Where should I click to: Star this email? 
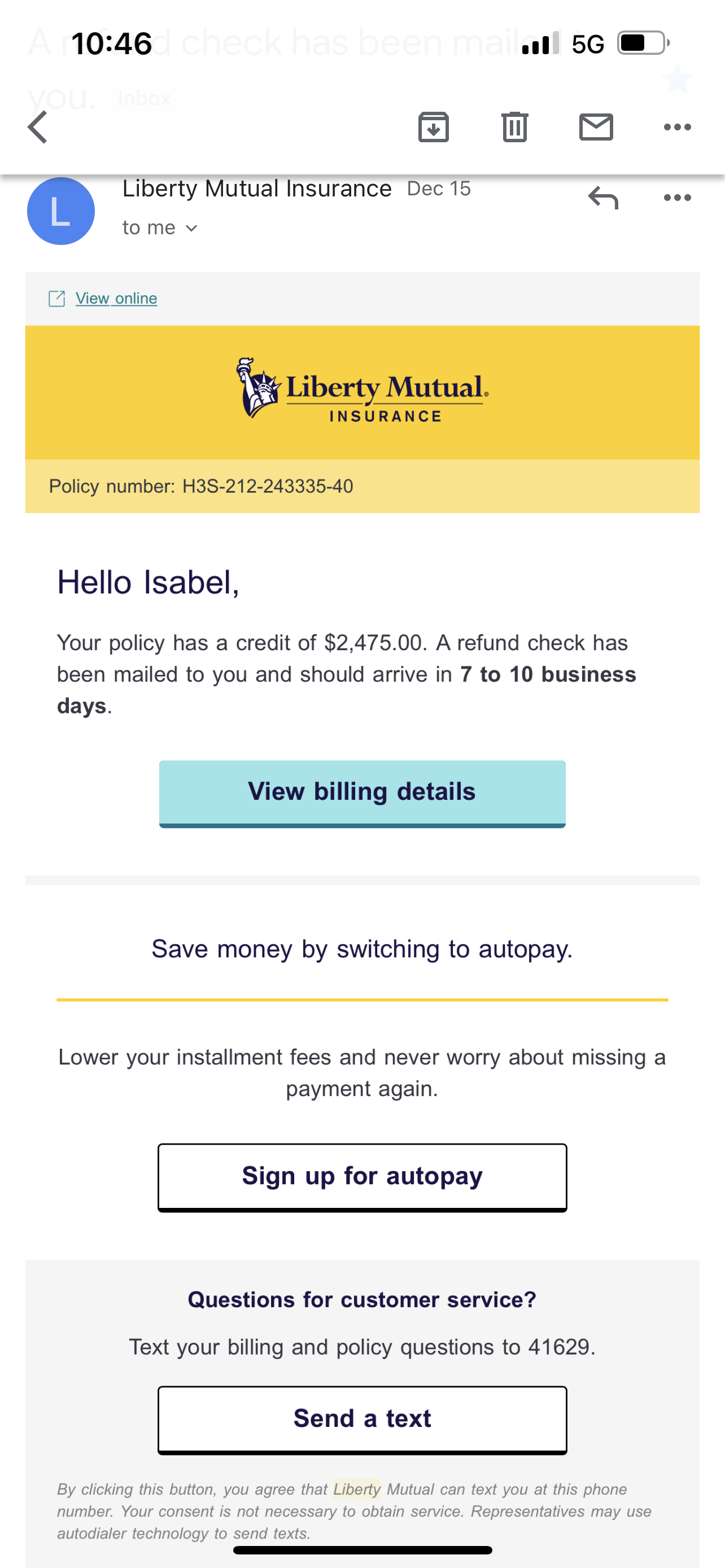678,79
